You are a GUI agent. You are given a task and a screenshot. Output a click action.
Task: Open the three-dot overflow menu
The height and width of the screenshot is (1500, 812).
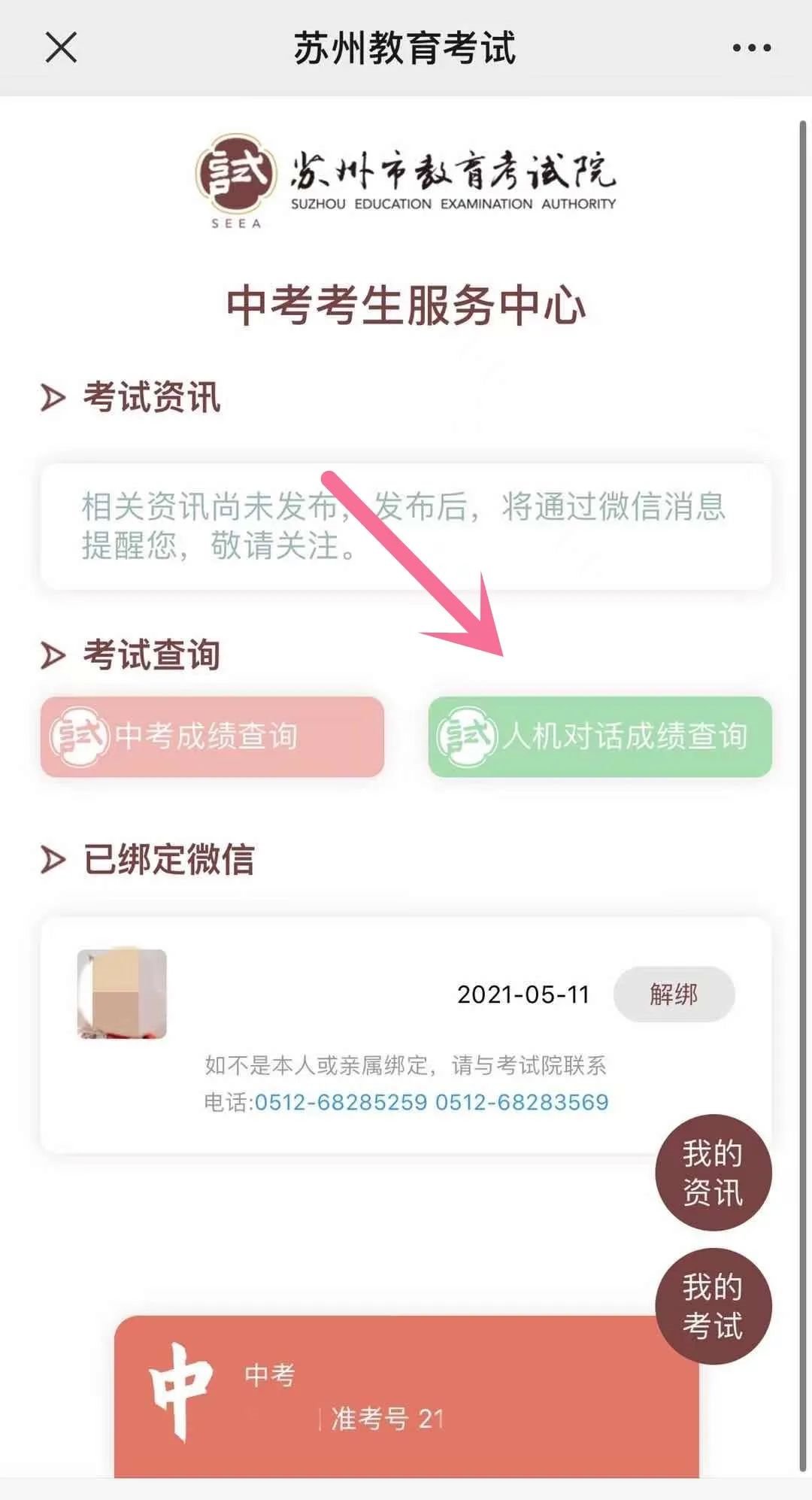click(751, 48)
